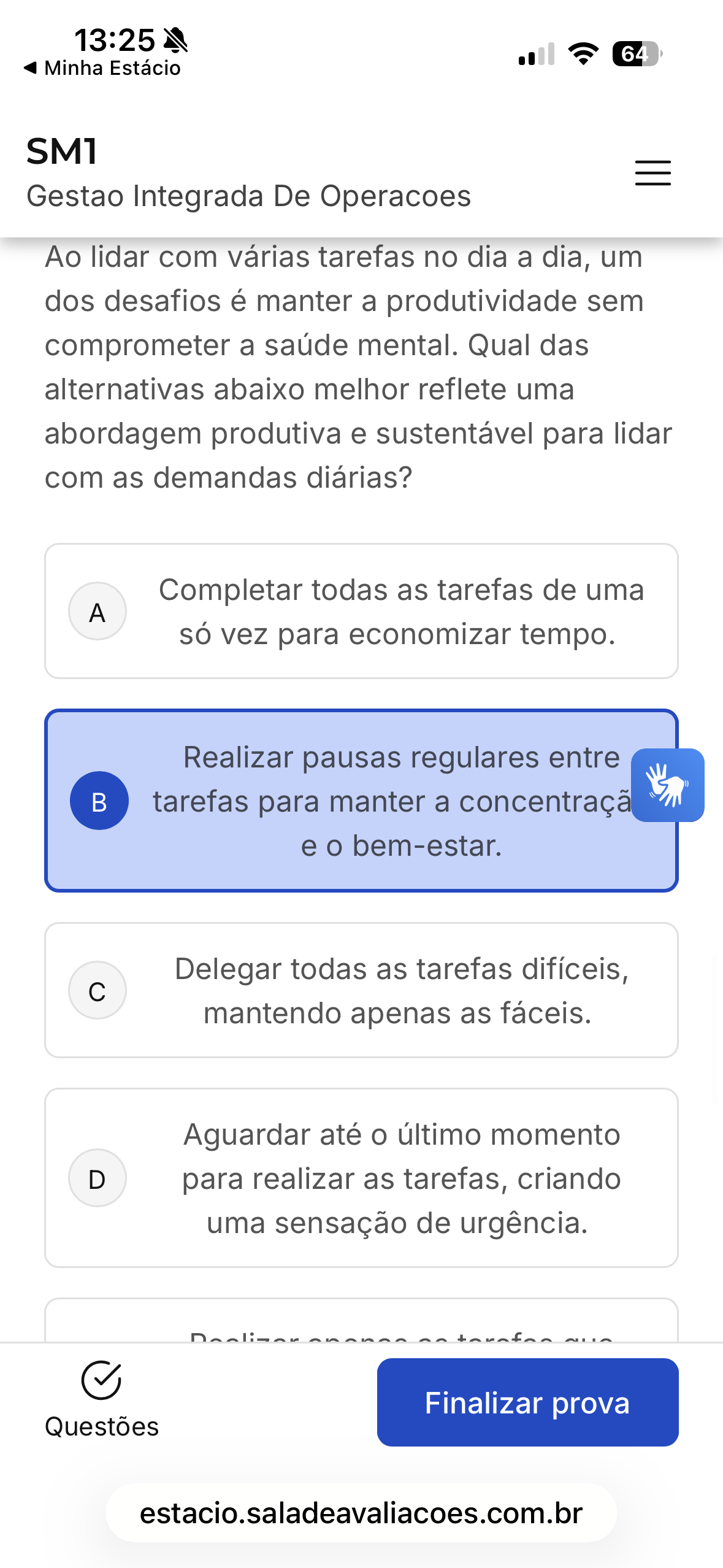
Task: Select answer A, completar todas as tarefas
Action: (361, 611)
